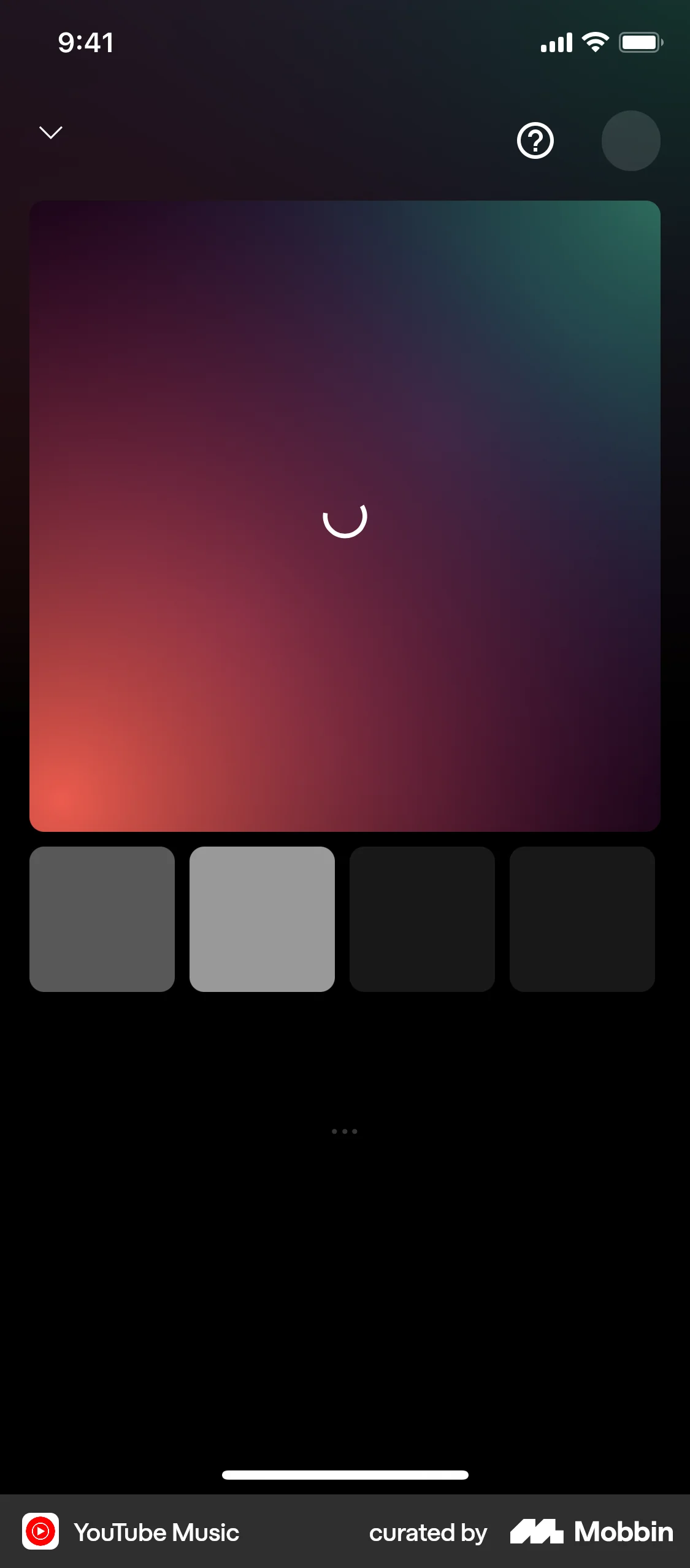Collapse the player with the down chevron
This screenshot has width=690, height=1568.
50,132
